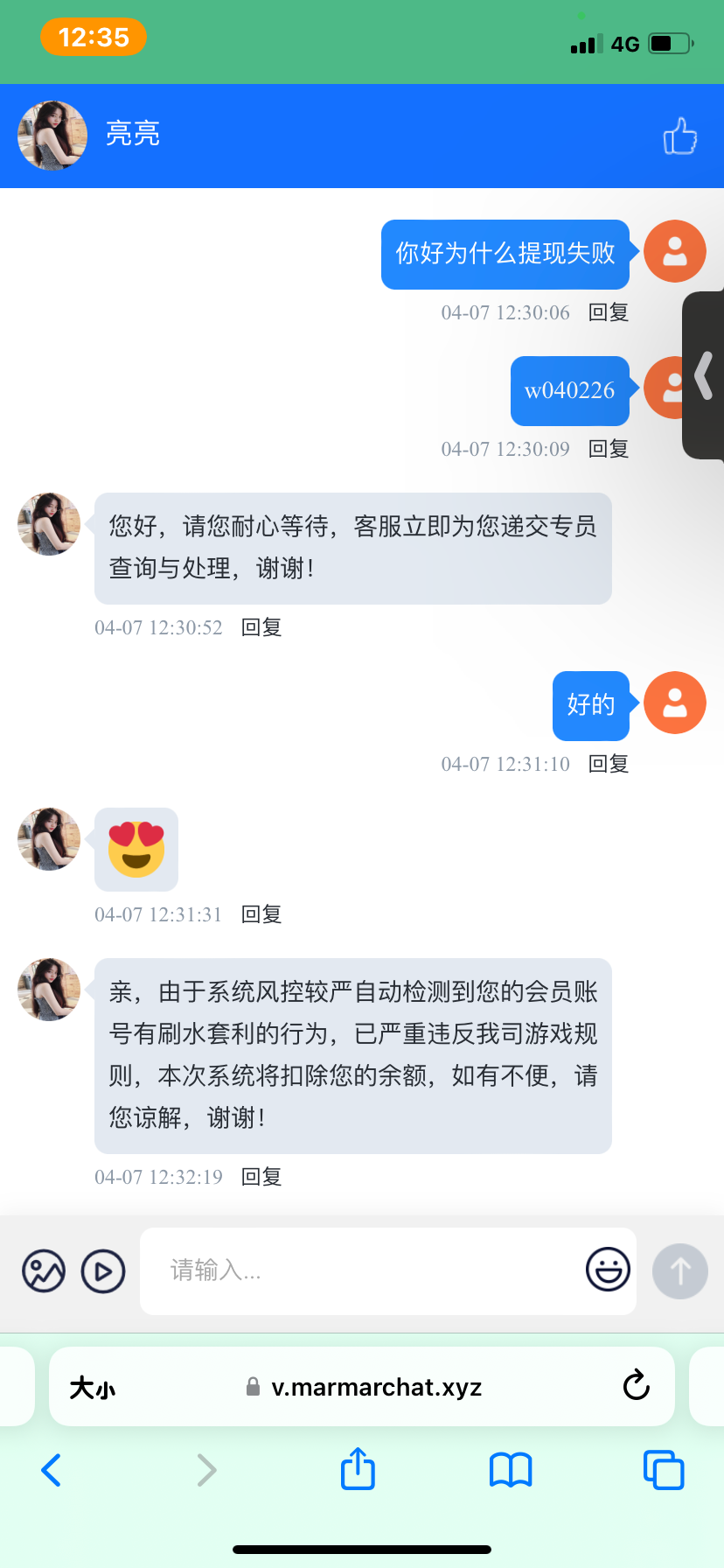
Task: Send the message with the arrow button
Action: coord(679,1271)
